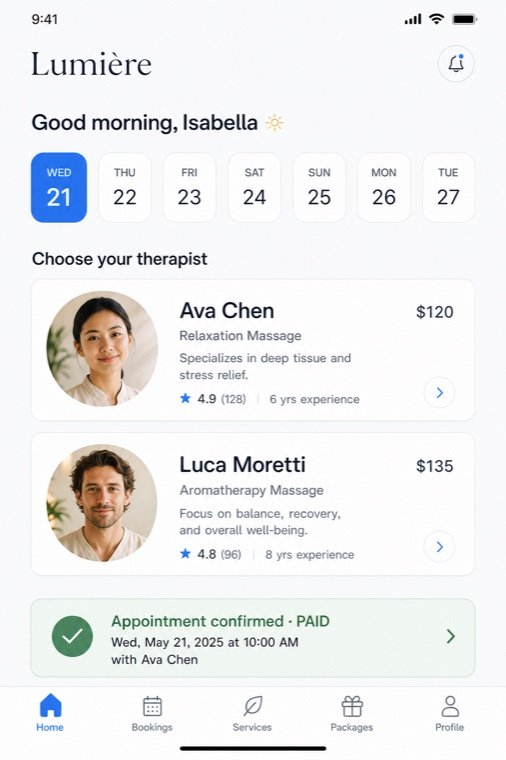Switch to the Bookings tab
506x760 pixels.
152,712
